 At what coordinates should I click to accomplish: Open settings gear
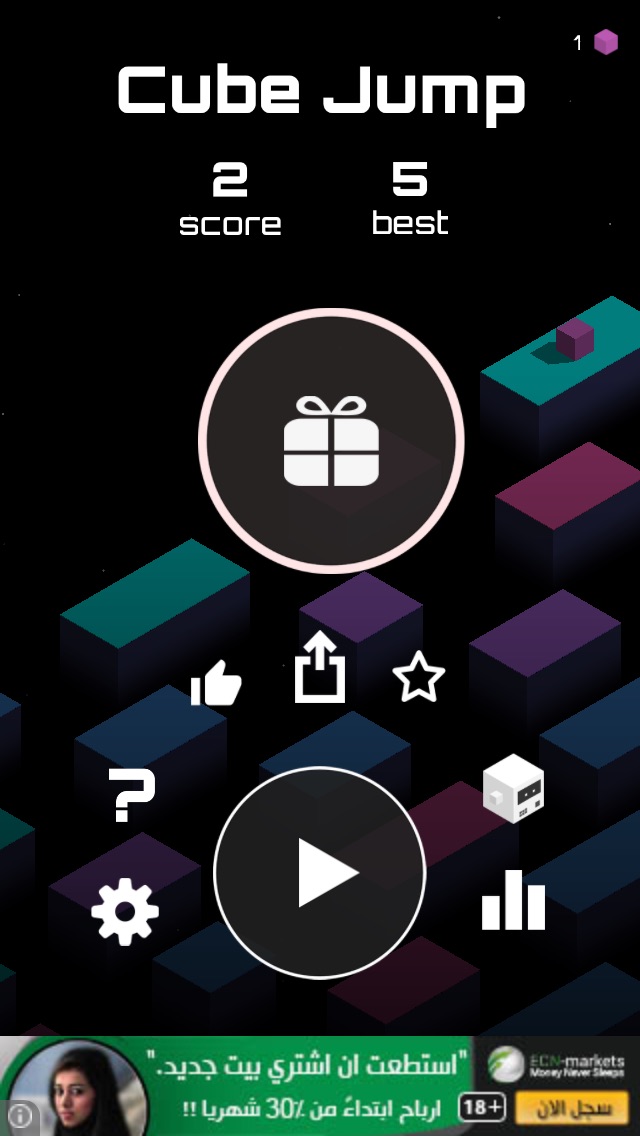[125, 911]
